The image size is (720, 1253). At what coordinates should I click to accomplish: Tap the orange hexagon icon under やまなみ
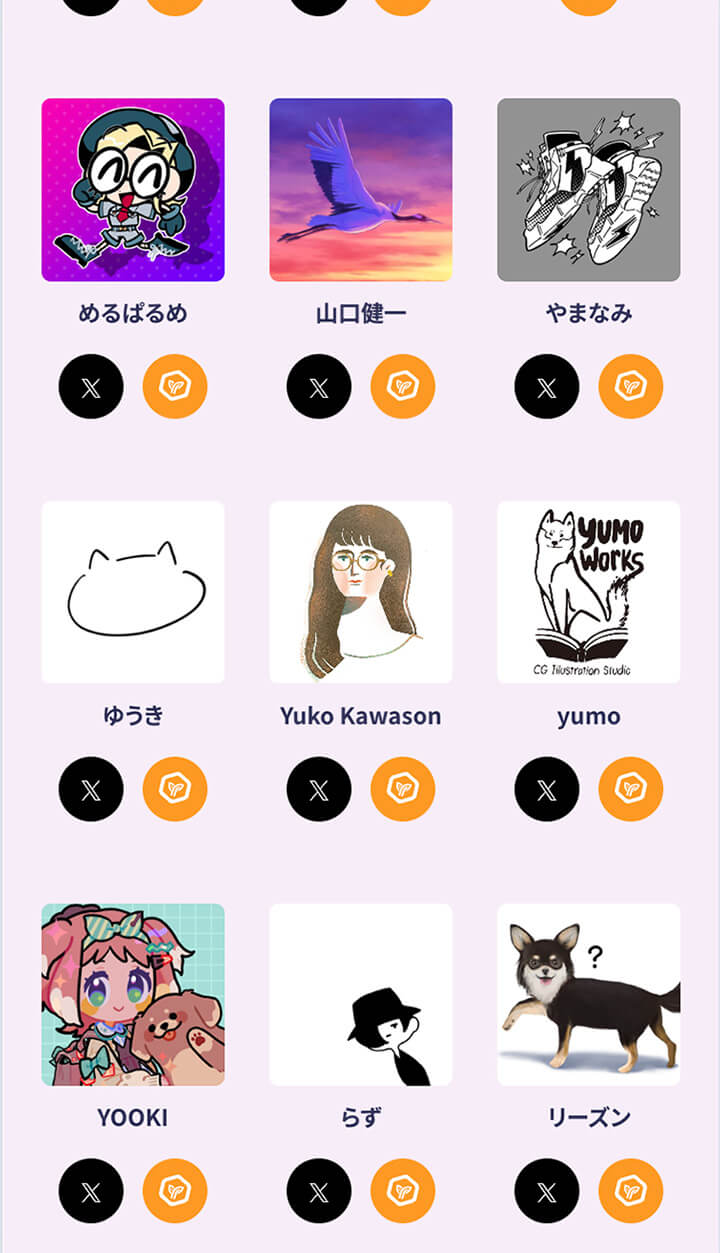(631, 386)
